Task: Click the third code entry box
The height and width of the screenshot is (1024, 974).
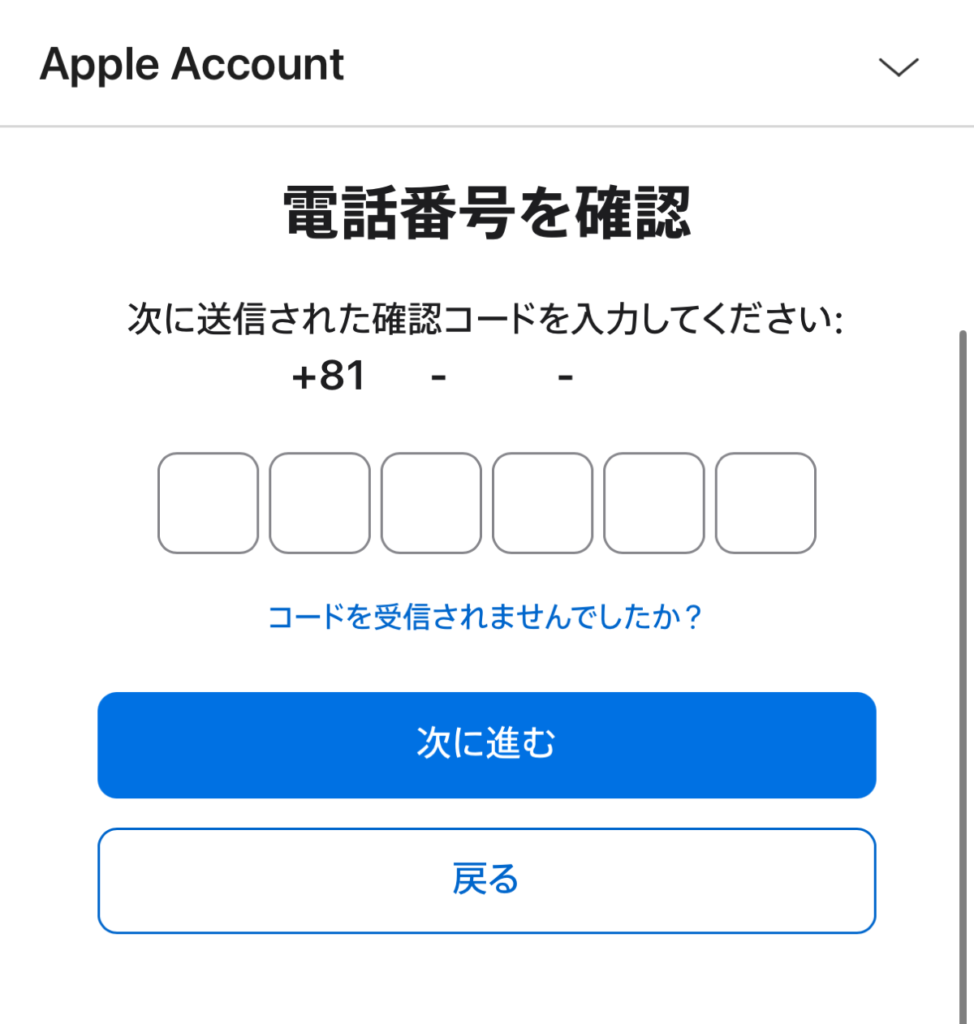Action: pos(430,502)
